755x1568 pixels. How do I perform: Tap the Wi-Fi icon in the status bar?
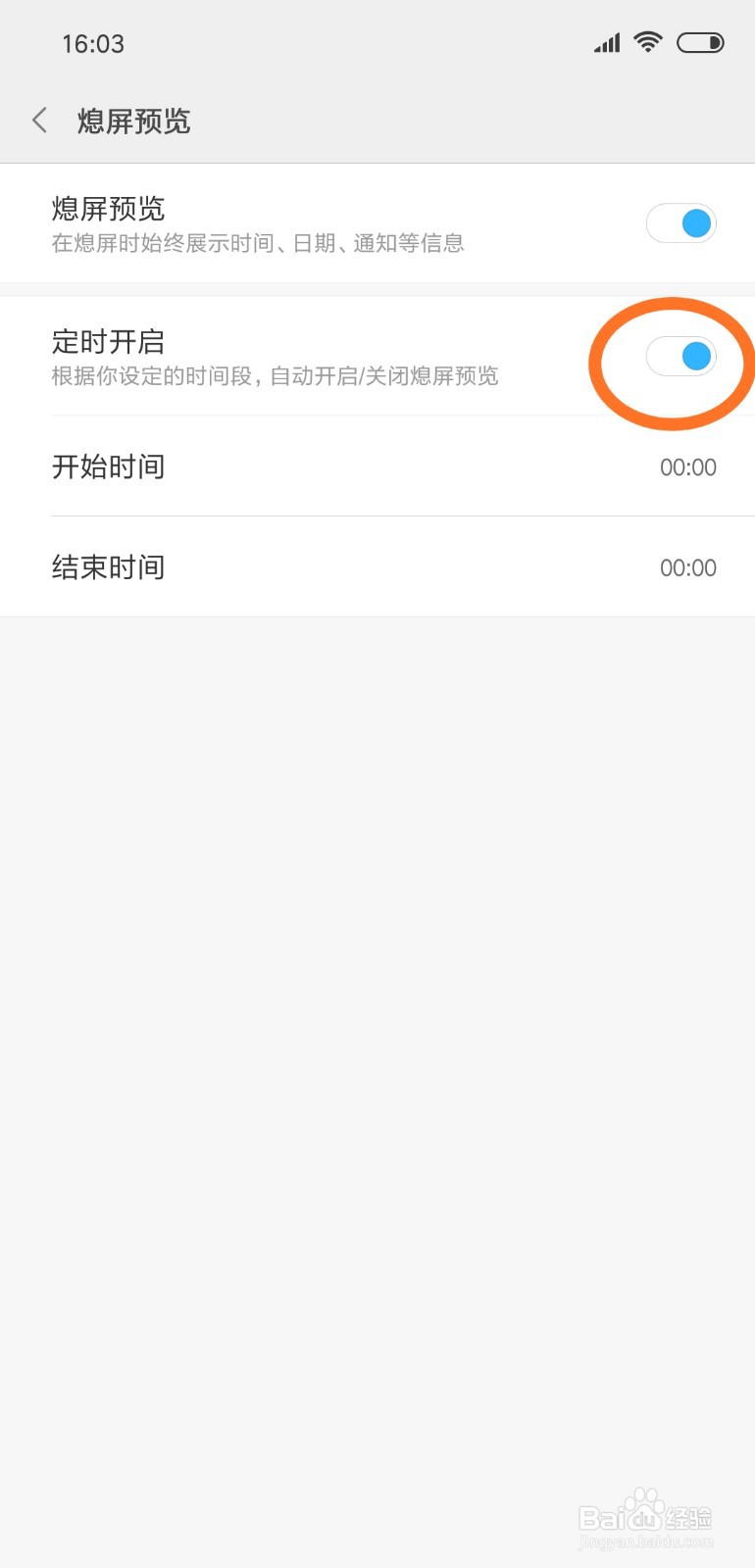[648, 42]
